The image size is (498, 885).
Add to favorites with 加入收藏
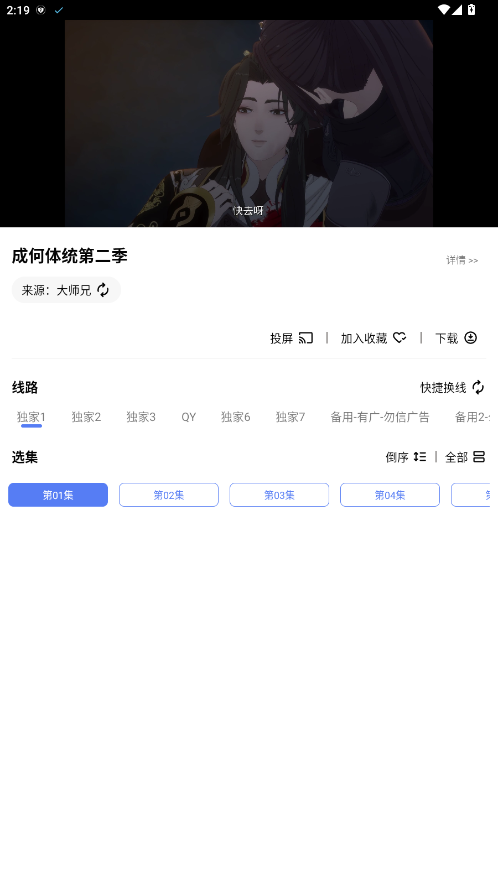[373, 338]
